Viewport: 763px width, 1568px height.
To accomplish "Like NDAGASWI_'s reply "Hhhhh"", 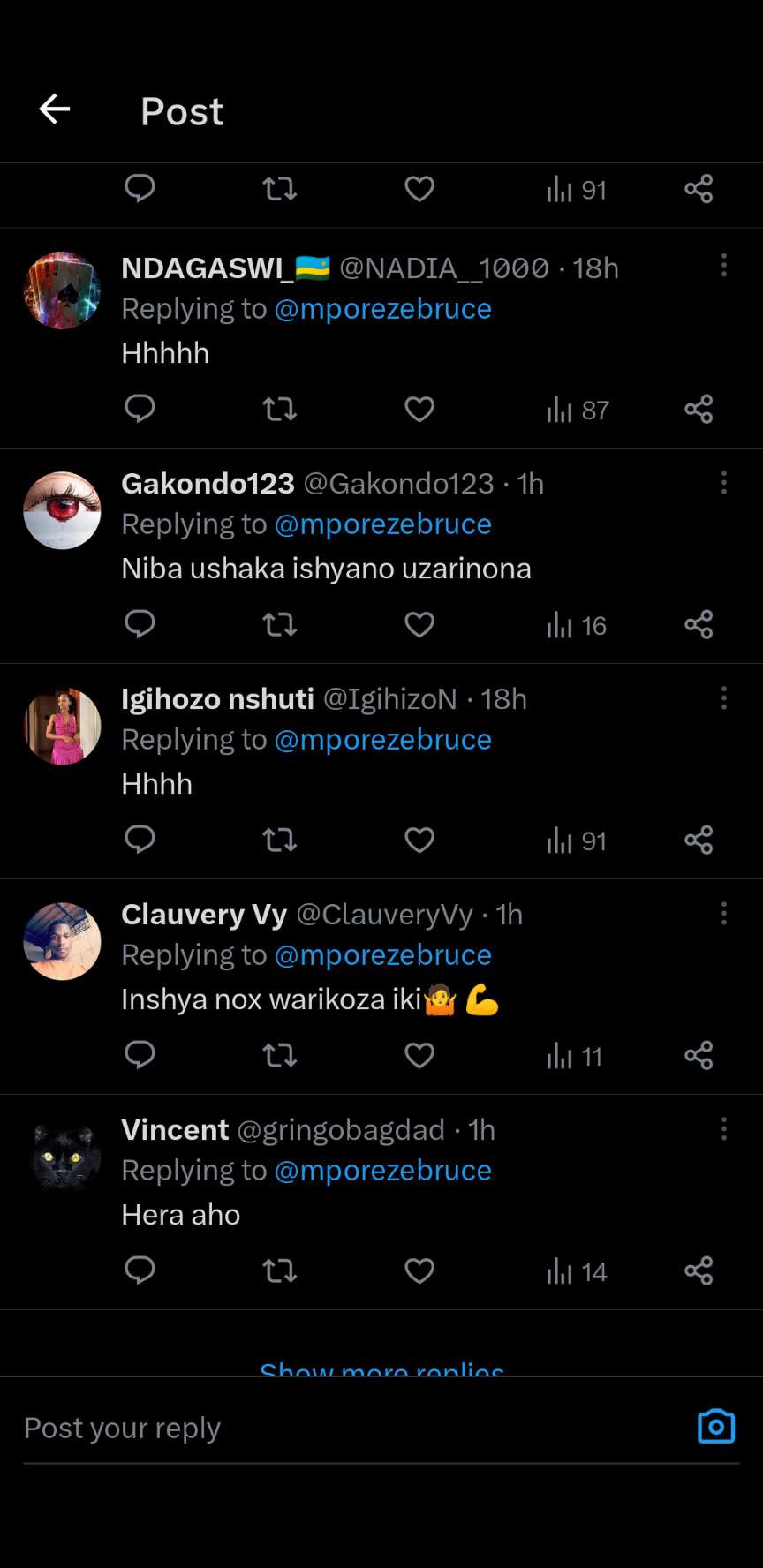I will pos(419,410).
